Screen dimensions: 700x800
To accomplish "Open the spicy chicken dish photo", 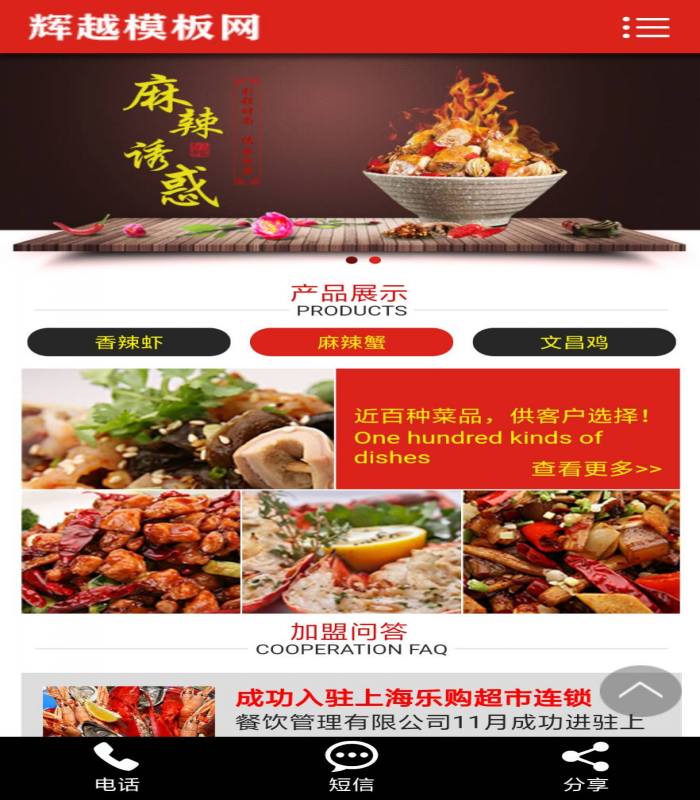I will (131, 551).
